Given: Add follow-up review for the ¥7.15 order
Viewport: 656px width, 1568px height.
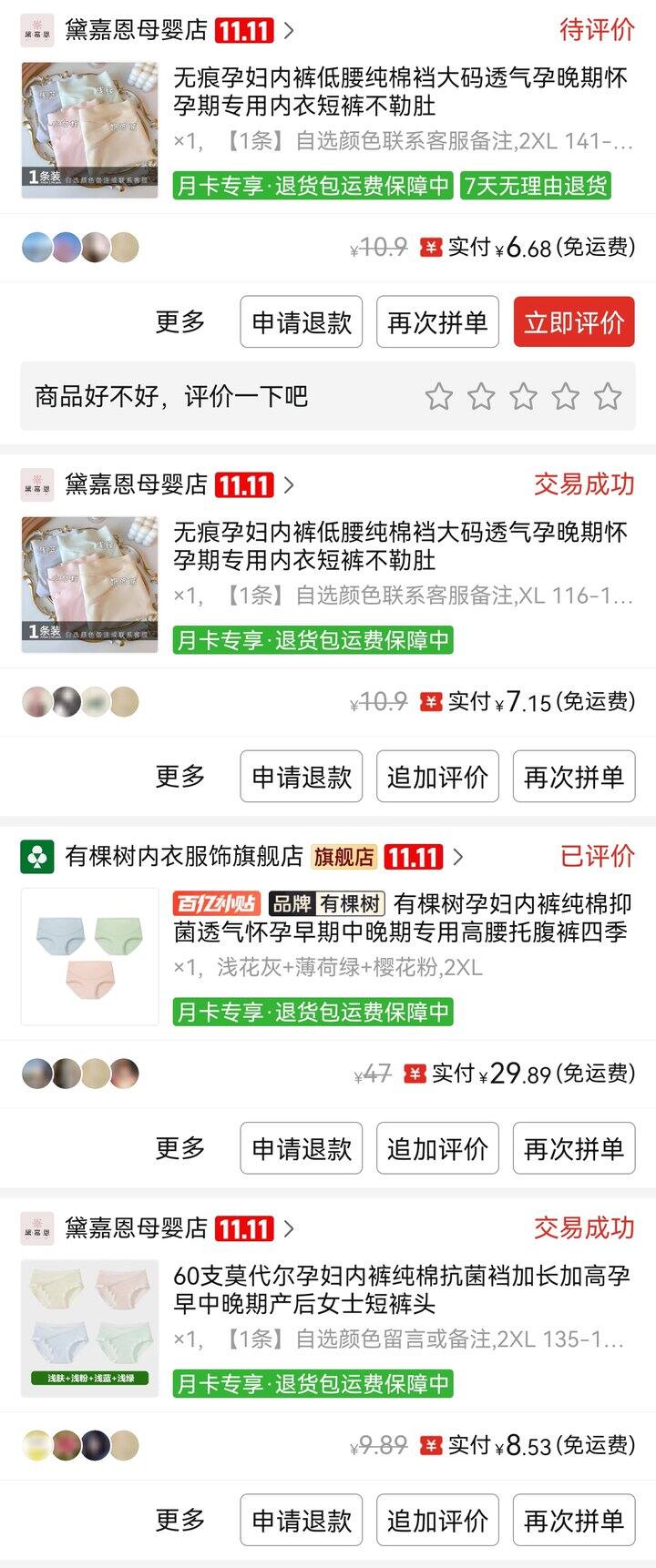Looking at the screenshot, I should click(x=437, y=777).
